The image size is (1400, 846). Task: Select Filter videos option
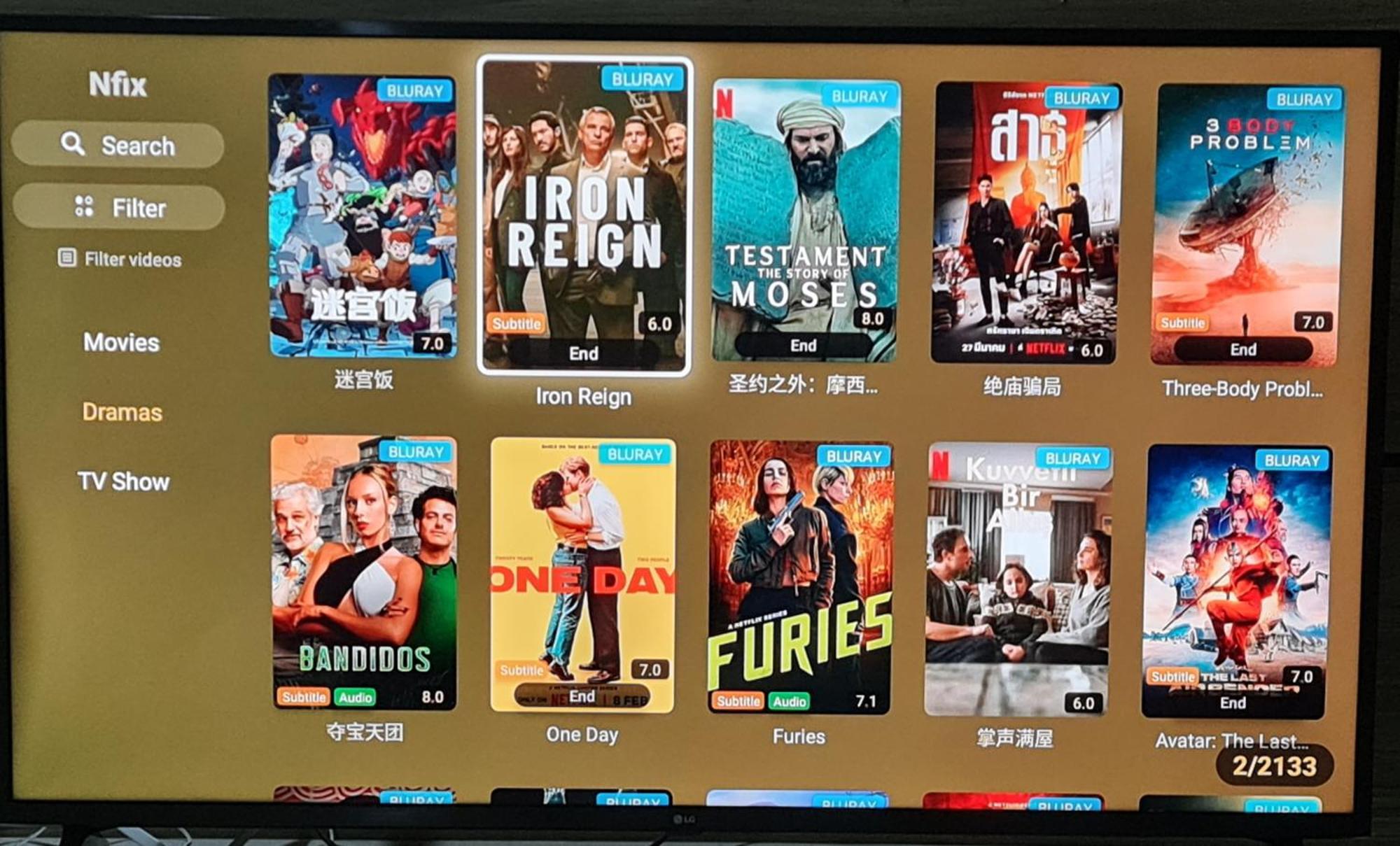pos(120,259)
